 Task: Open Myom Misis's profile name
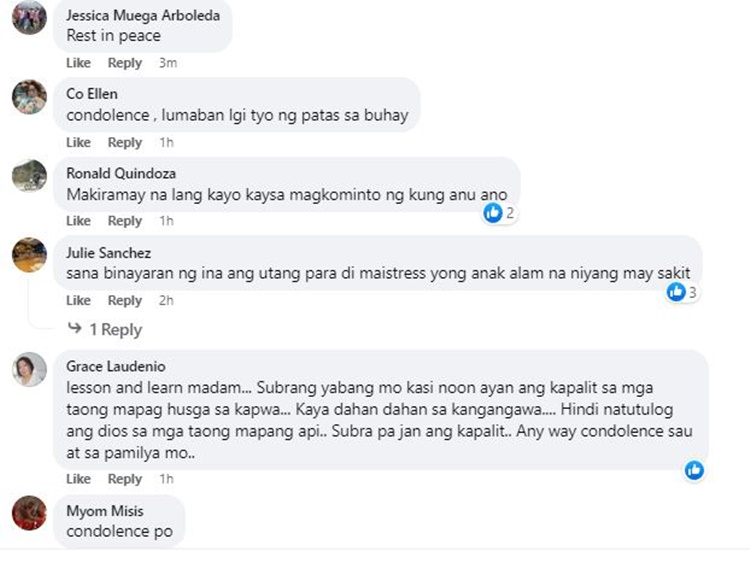105,511
